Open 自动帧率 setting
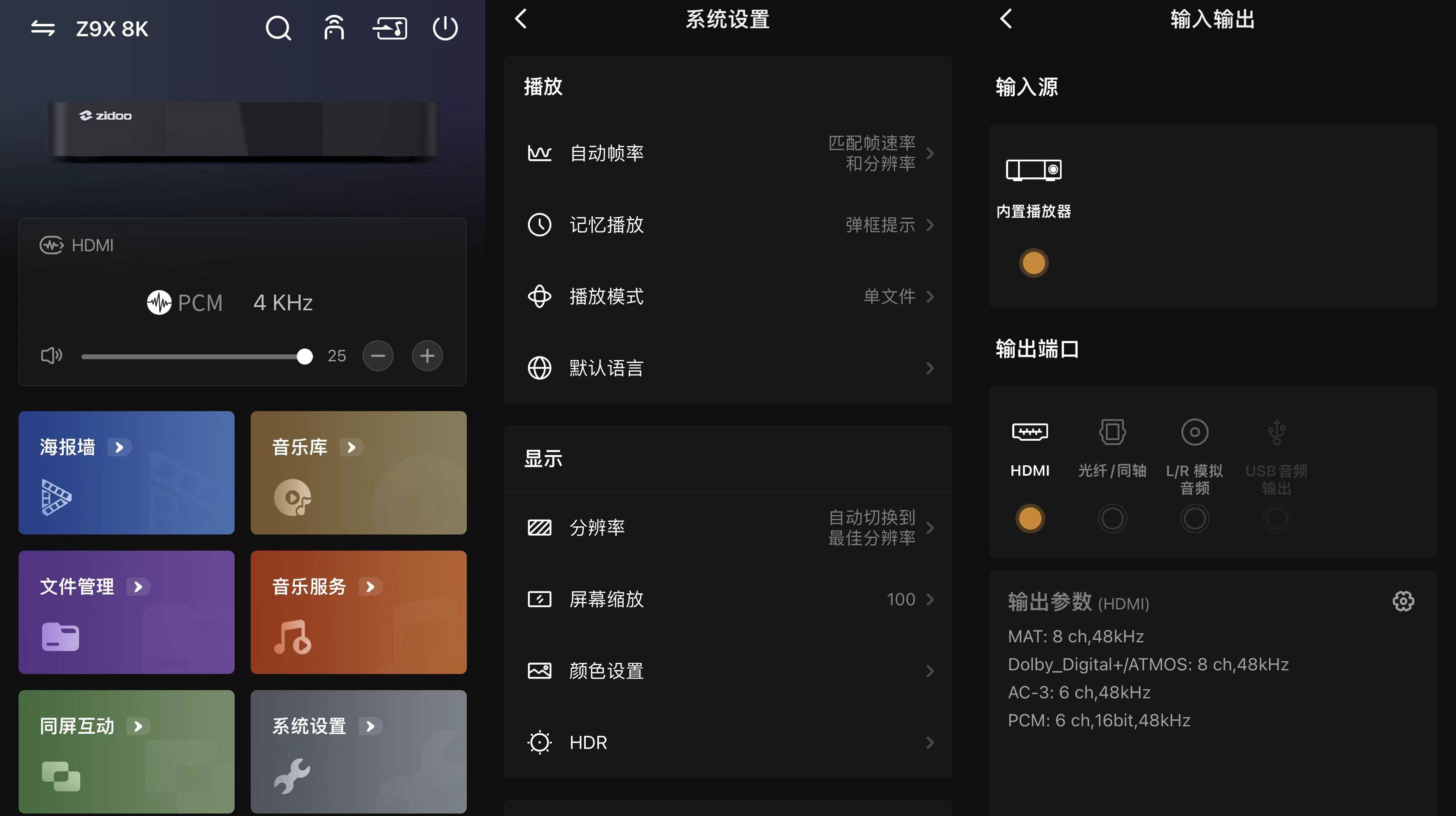 click(727, 153)
